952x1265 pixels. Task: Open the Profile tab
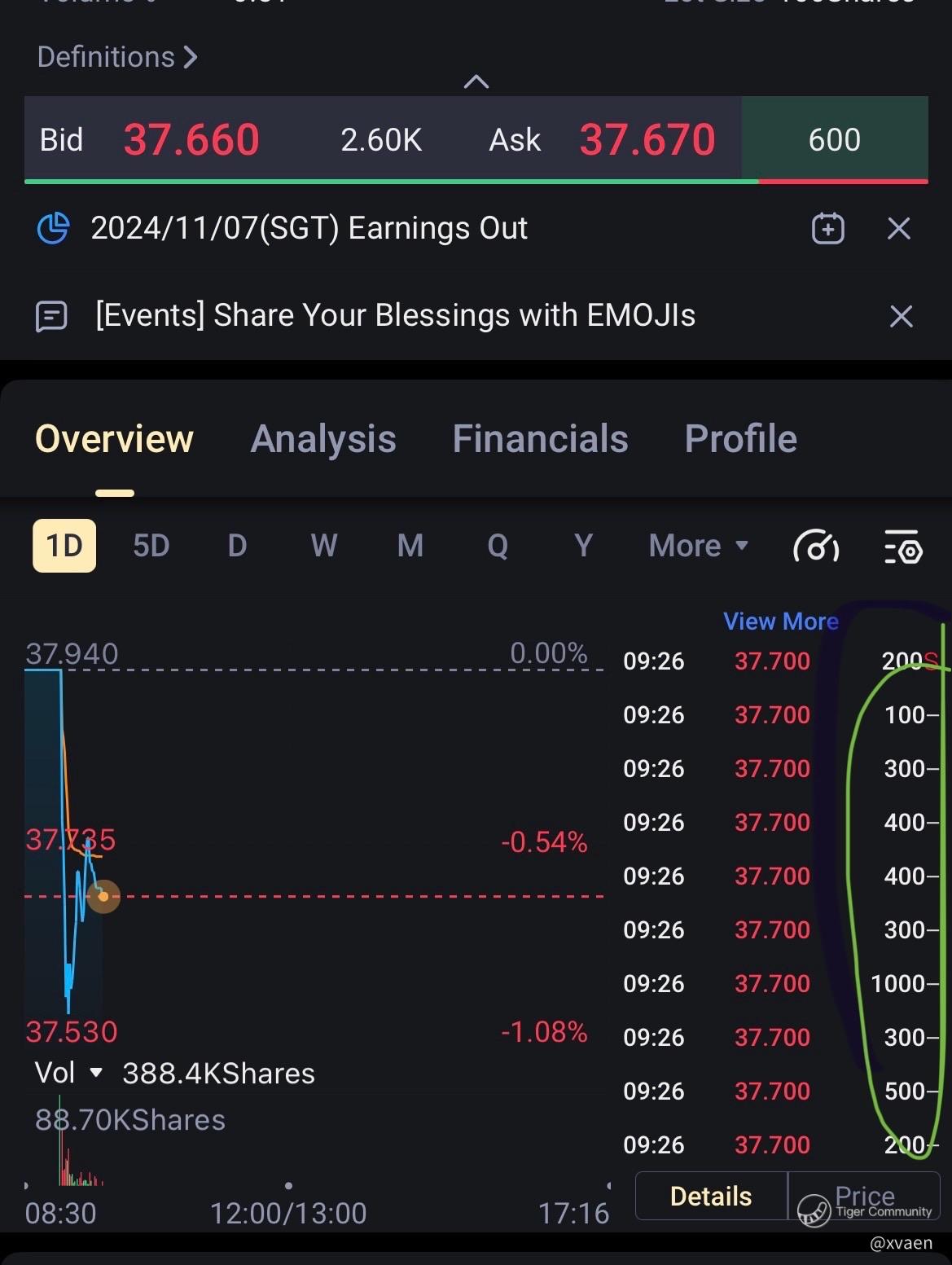pyautogui.click(x=740, y=439)
